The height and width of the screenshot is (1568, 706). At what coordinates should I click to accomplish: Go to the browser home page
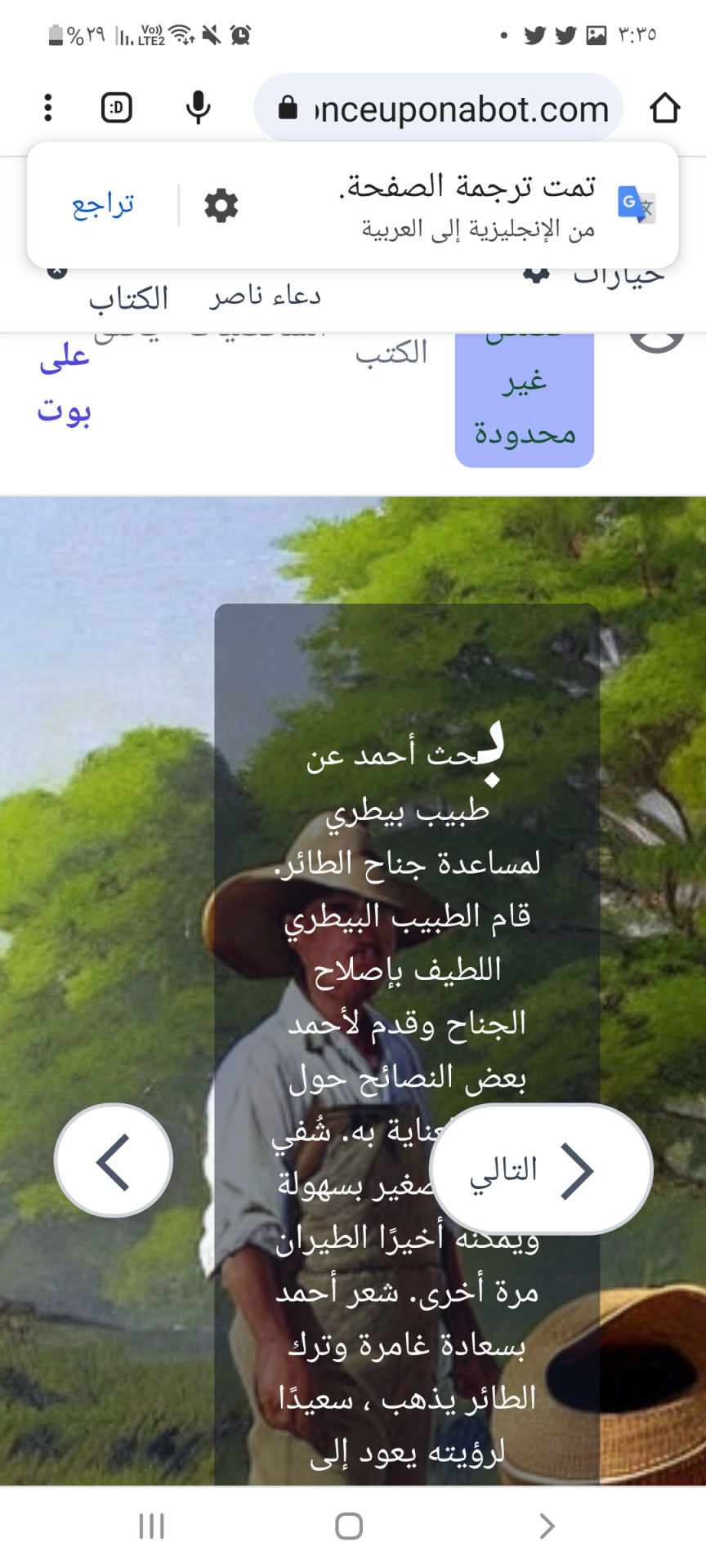tap(664, 108)
